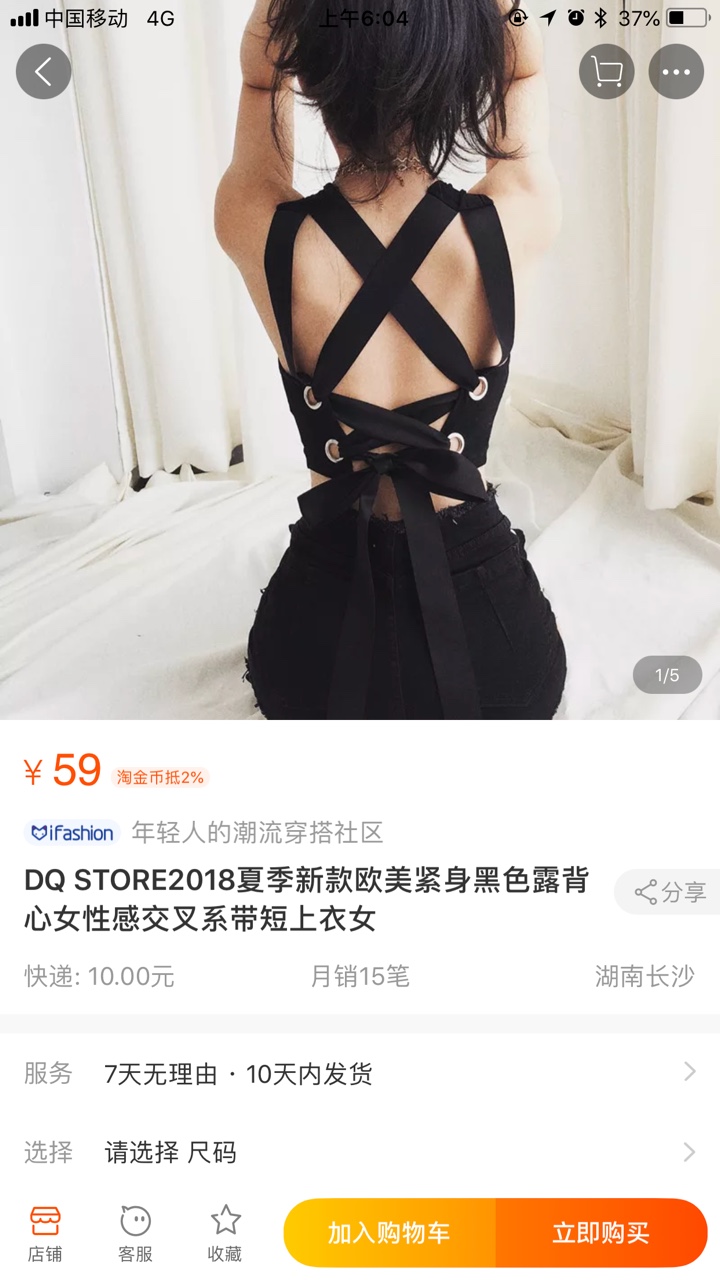
Task: Open the 服务 service details row
Action: coord(360,1073)
